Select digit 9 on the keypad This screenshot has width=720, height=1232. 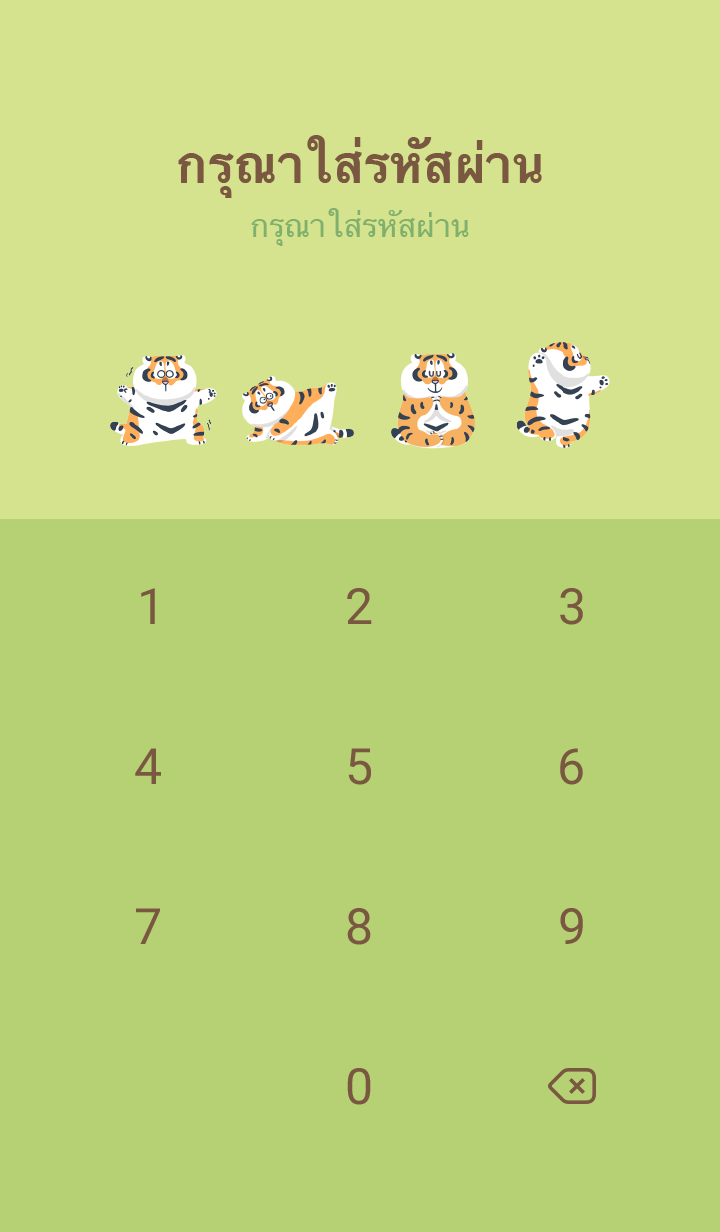pyautogui.click(x=571, y=927)
